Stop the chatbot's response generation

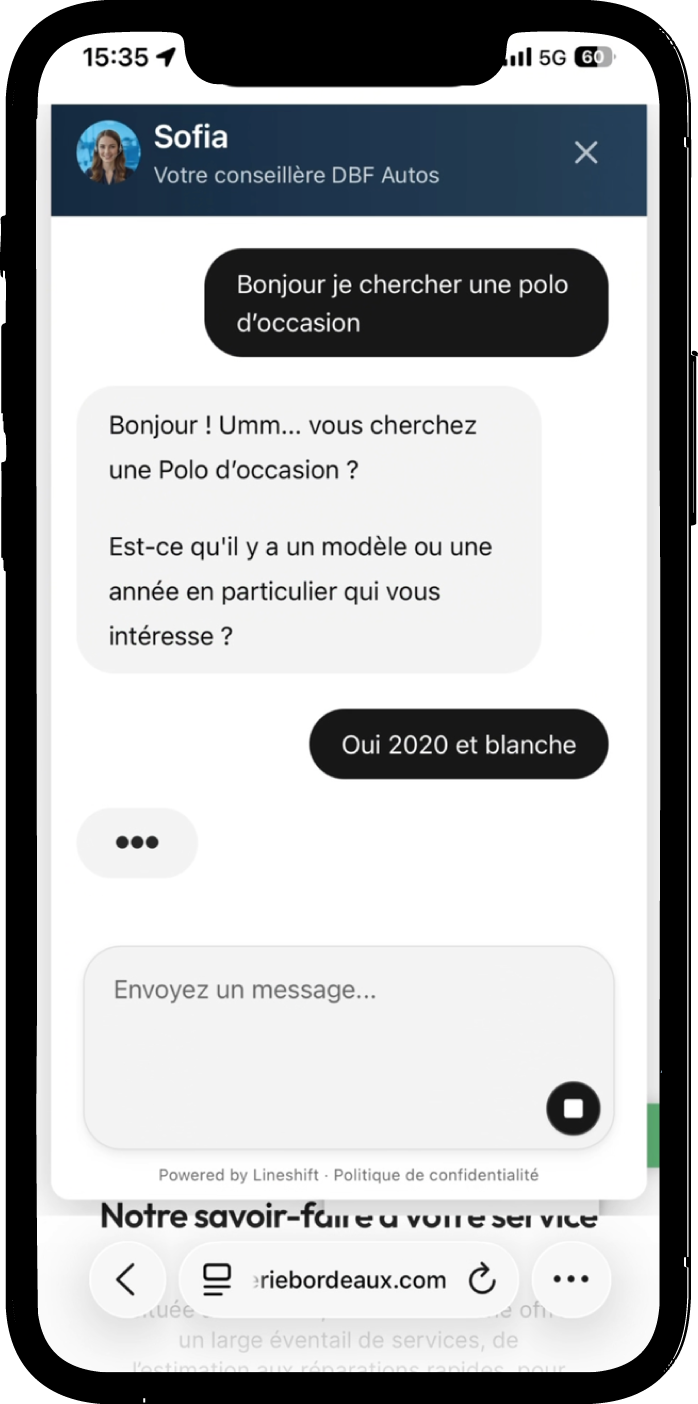coord(573,1108)
